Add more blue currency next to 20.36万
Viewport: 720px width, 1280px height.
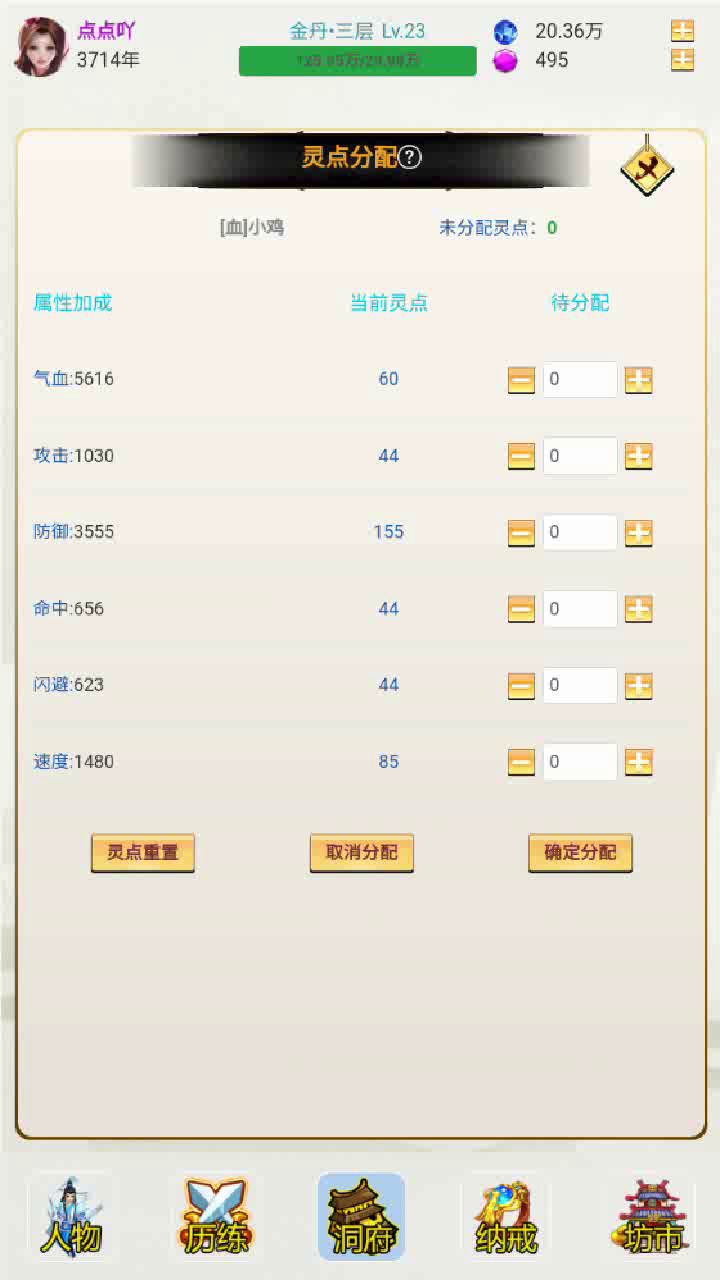pyautogui.click(x=682, y=31)
